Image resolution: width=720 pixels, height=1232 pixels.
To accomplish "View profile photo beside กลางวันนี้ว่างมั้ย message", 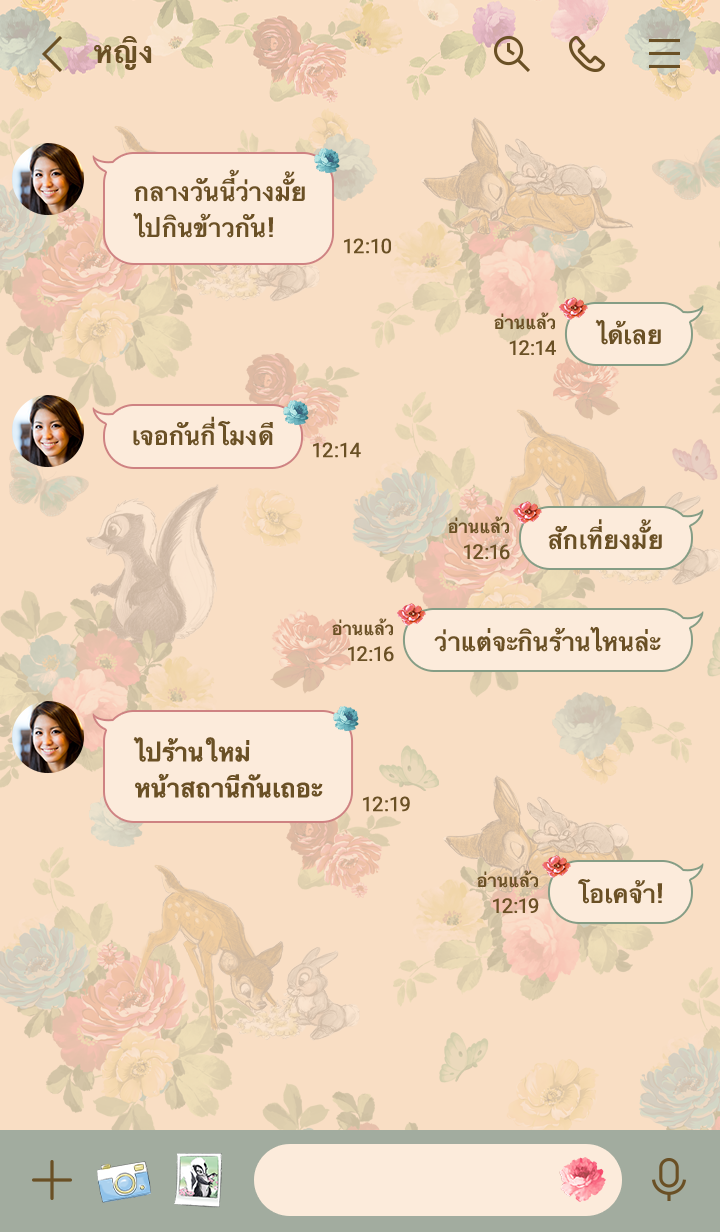I will 48,179.
